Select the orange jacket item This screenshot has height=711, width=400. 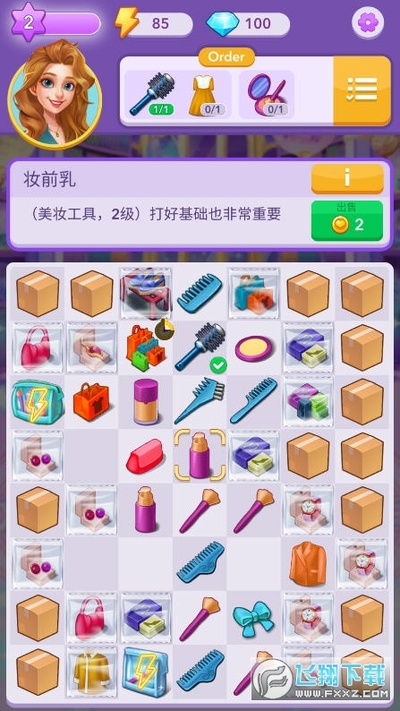pyautogui.click(x=308, y=563)
